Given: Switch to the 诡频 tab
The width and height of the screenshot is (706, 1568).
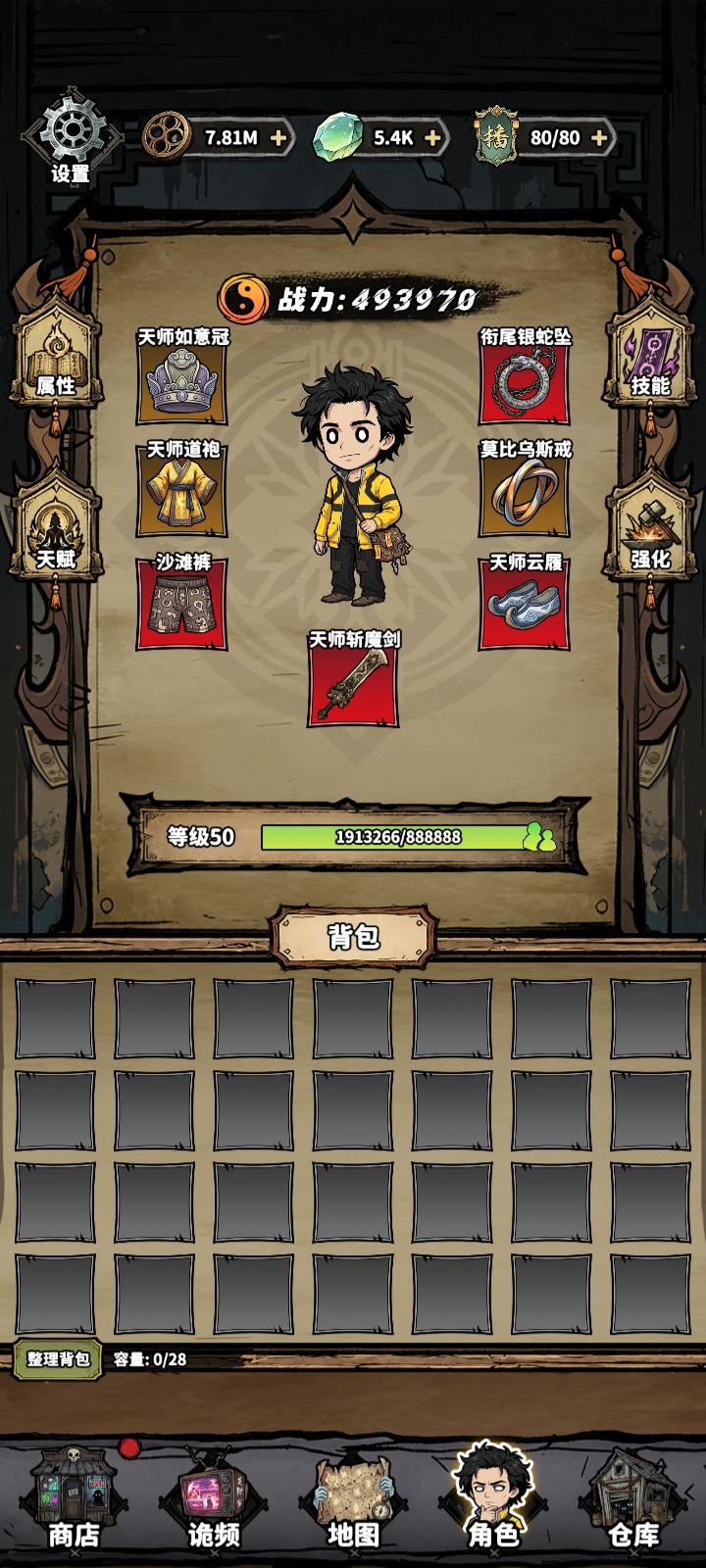Looking at the screenshot, I should (x=213, y=1496).
